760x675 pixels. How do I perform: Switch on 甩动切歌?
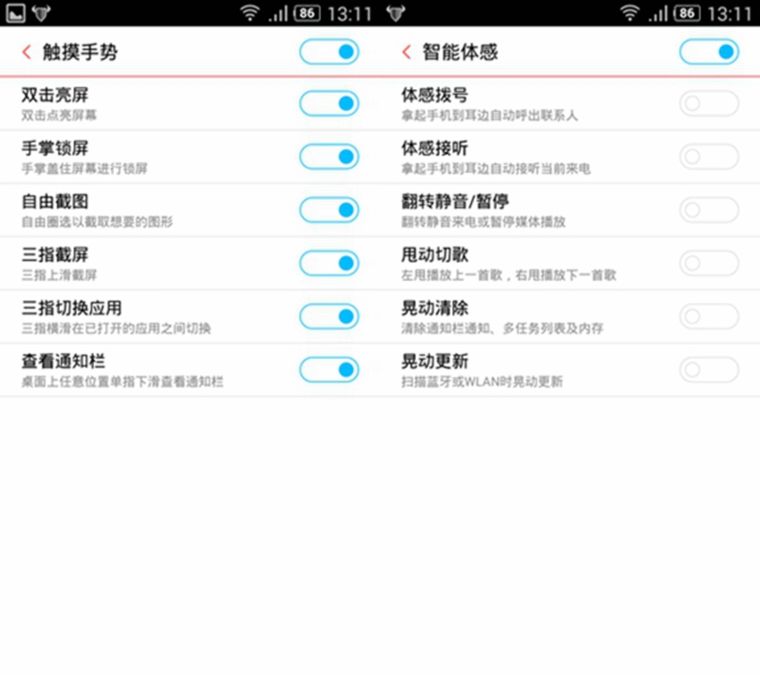[709, 263]
